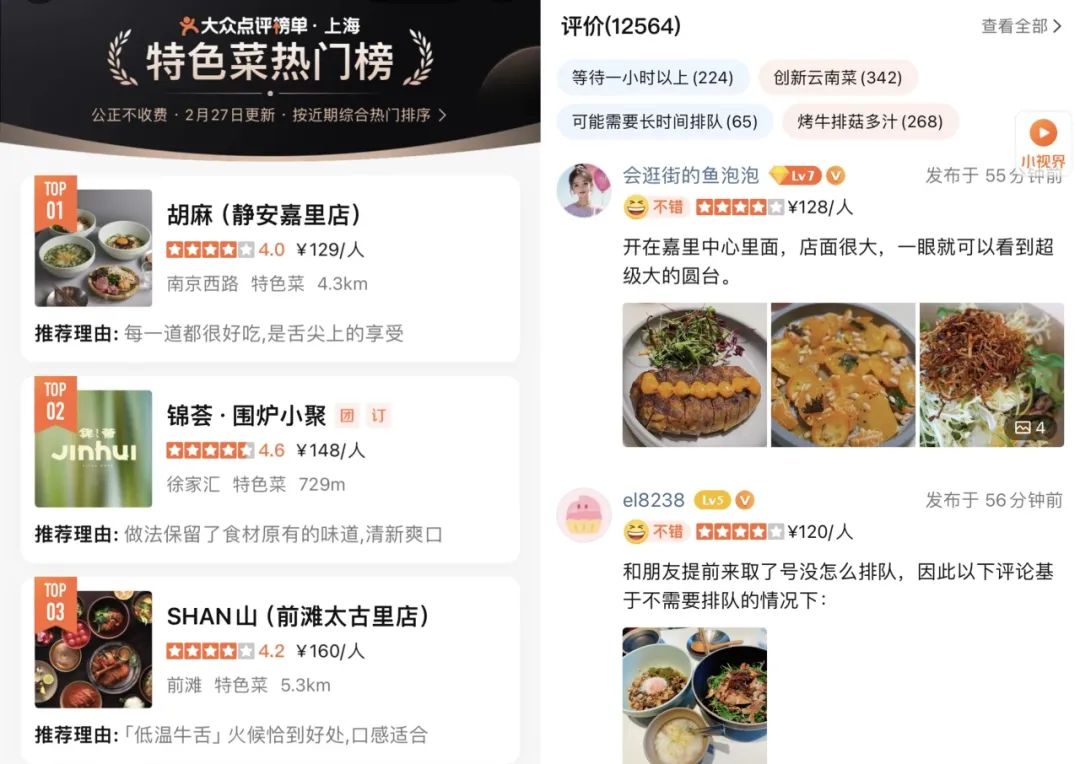View the first photo in 会逛街的鱼泡泡's review

pos(693,374)
